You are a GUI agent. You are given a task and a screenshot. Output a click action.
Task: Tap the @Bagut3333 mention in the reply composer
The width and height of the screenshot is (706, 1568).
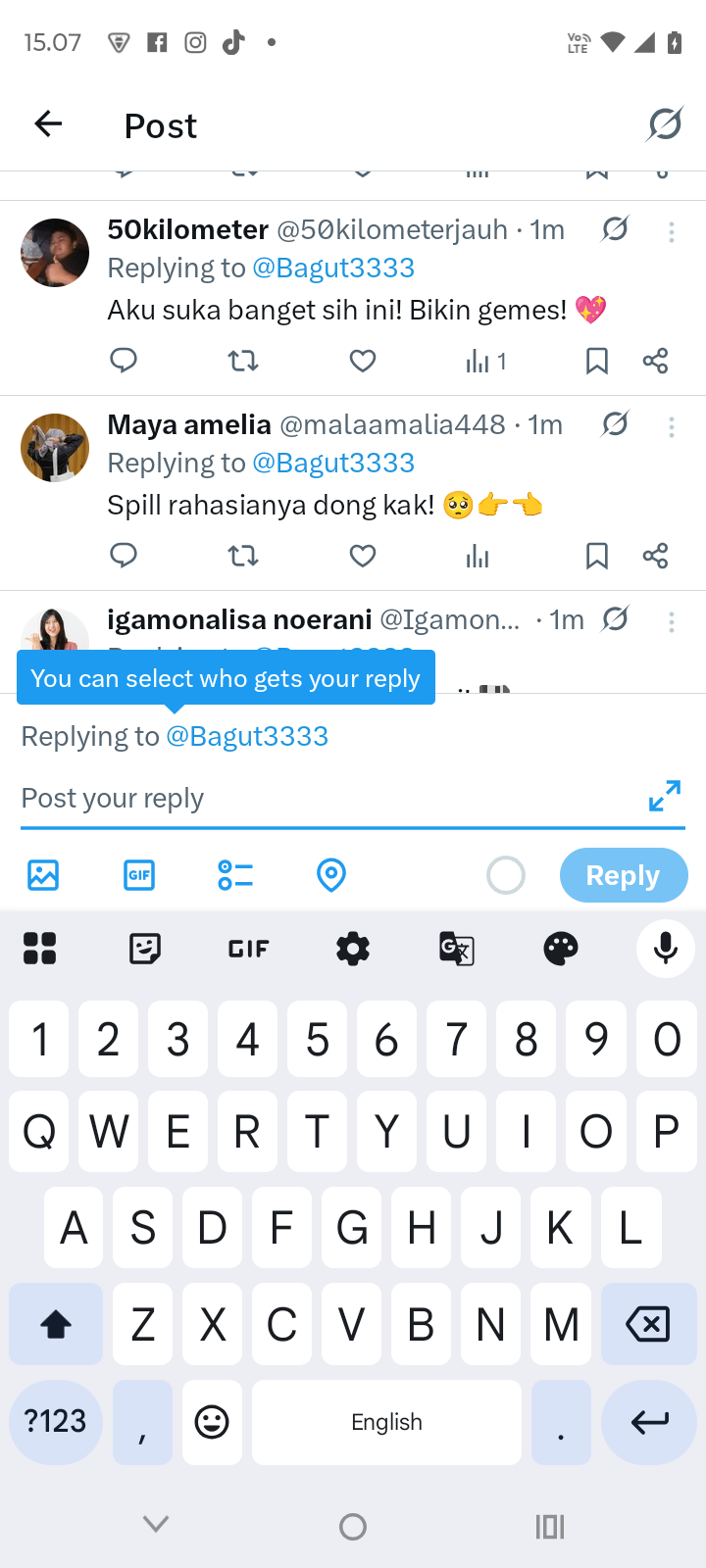pos(247,736)
